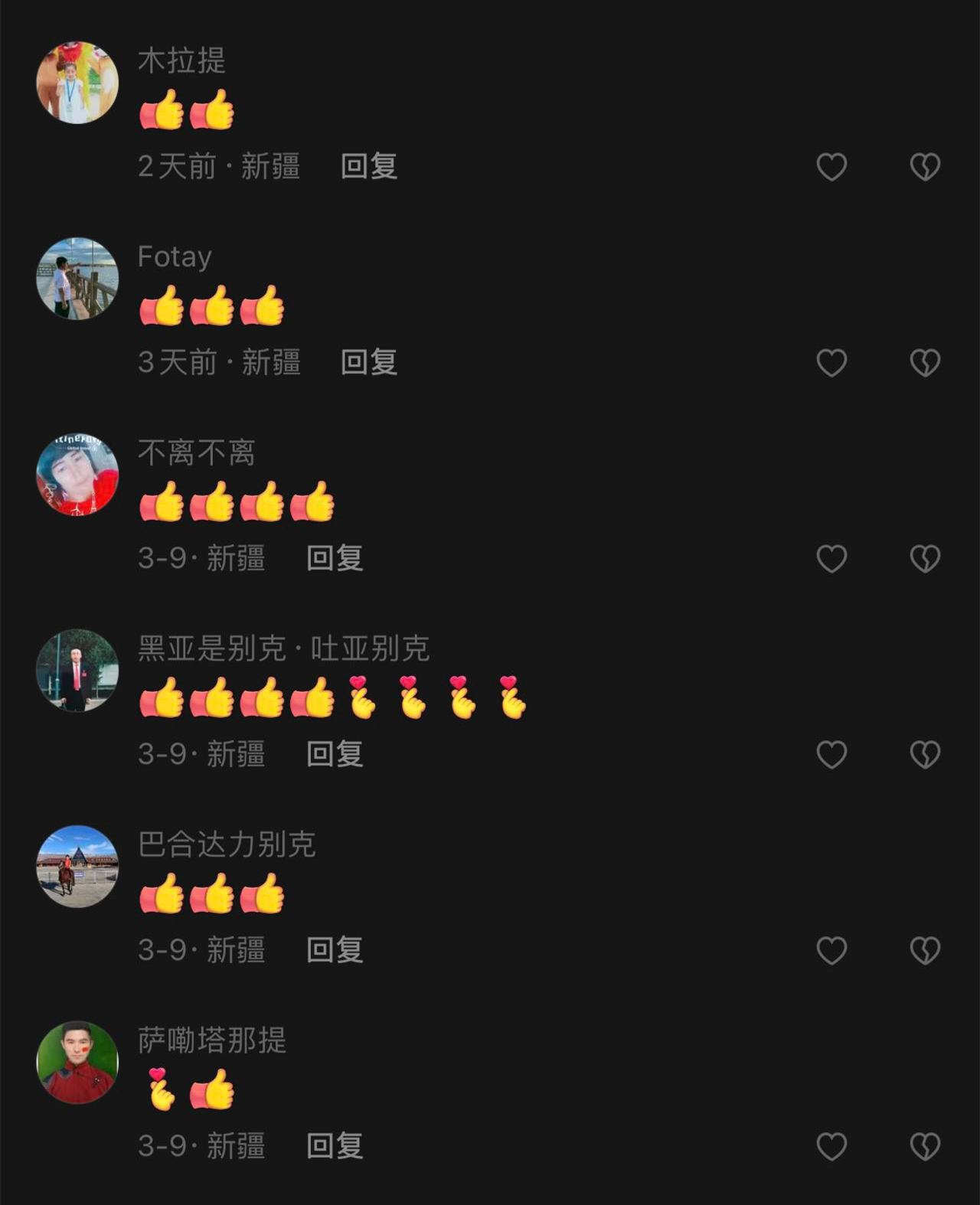Like 不离不离's comment
The width and height of the screenshot is (980, 1205).
pyautogui.click(x=831, y=559)
